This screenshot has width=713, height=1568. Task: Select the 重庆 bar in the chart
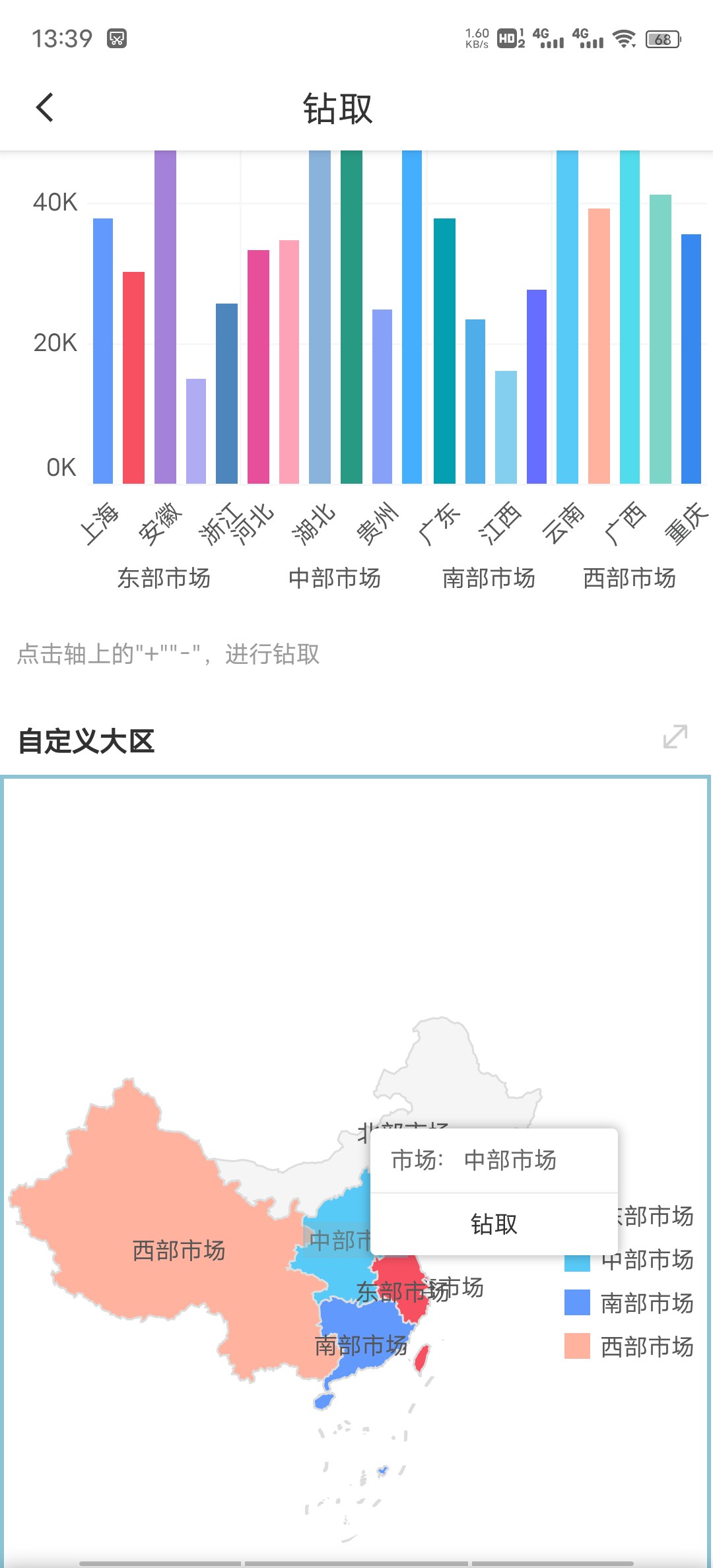point(691,360)
